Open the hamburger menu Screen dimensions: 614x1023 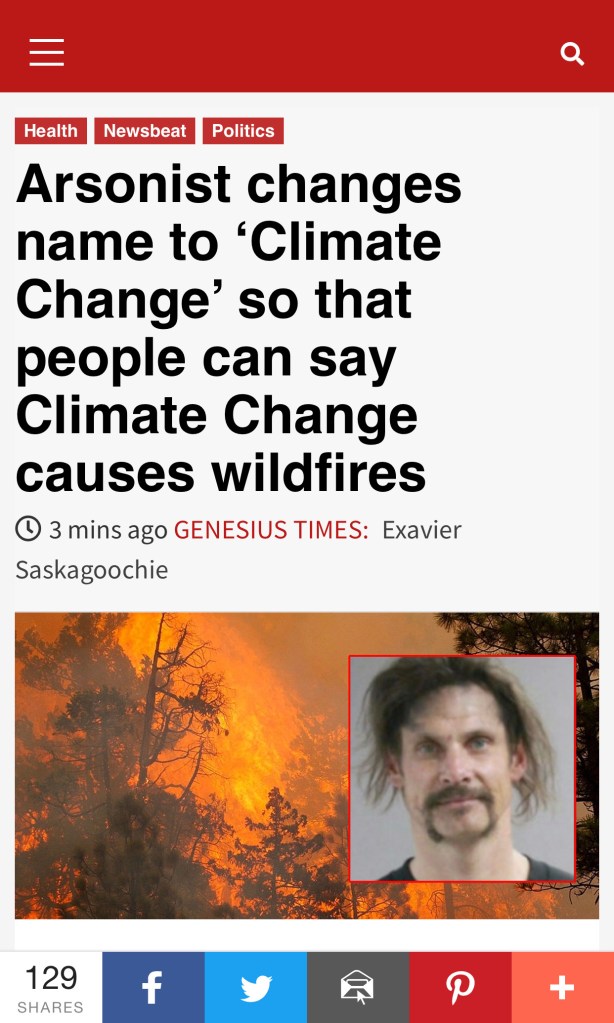(x=46, y=52)
